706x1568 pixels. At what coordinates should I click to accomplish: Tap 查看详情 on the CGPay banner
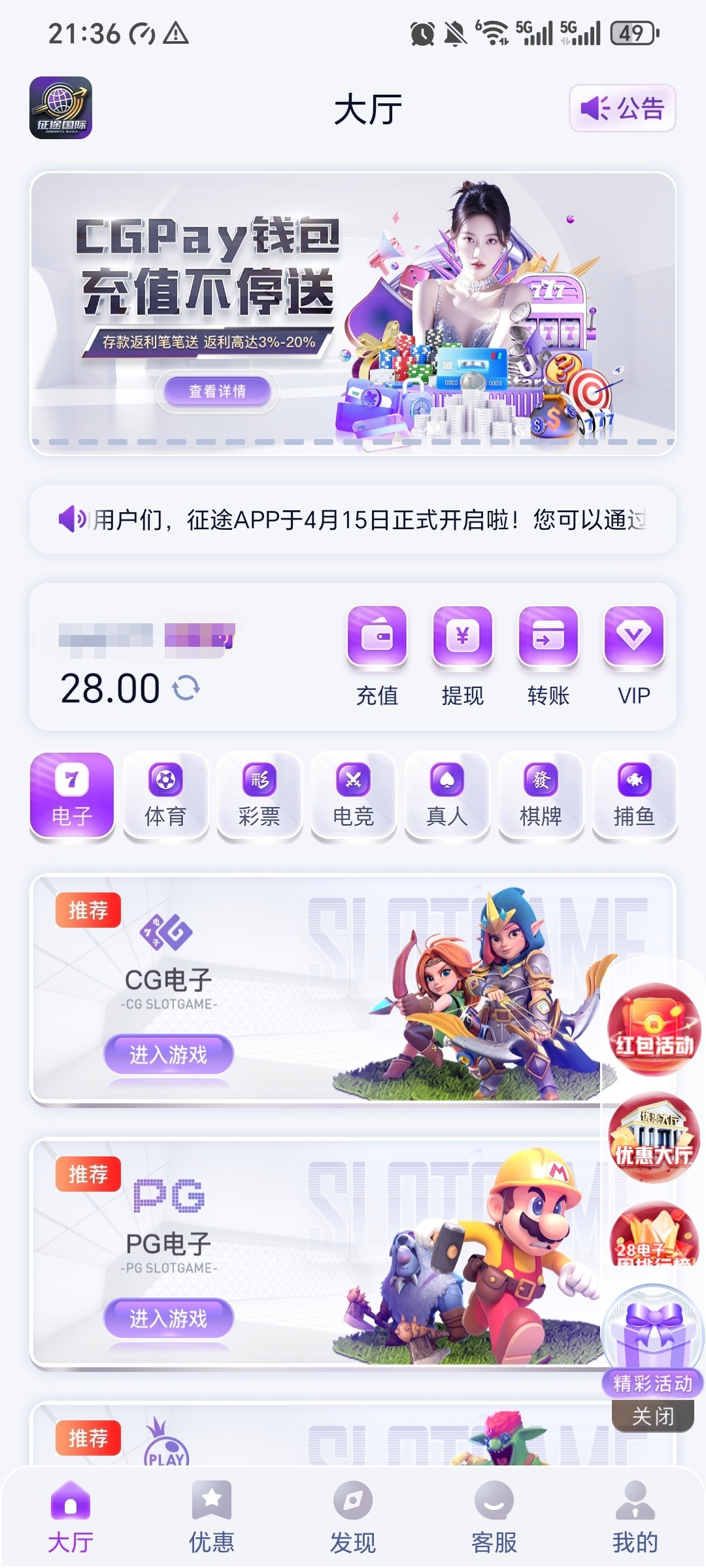click(x=217, y=391)
